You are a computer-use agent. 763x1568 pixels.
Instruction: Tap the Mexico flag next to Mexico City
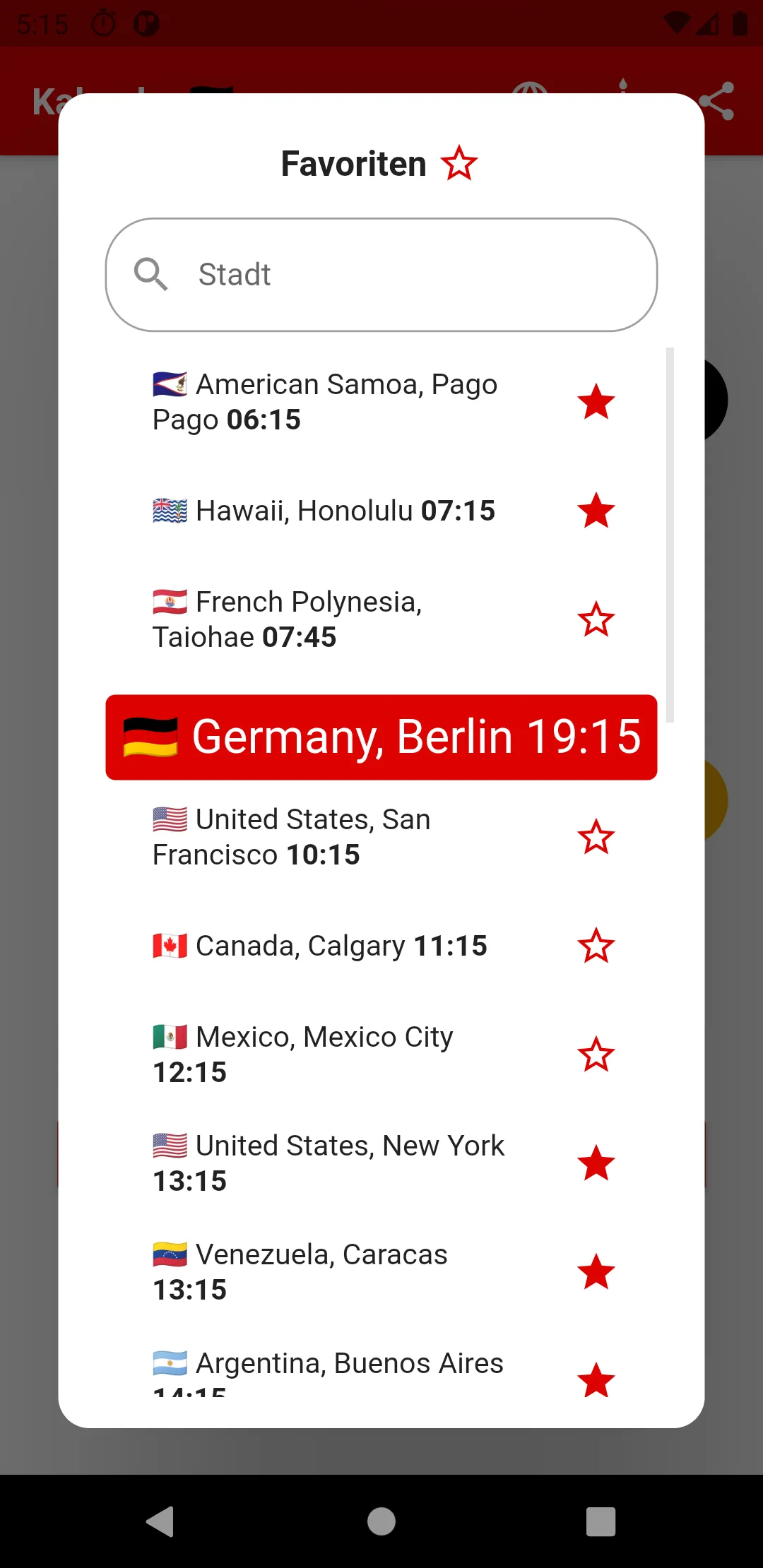[169, 1037]
